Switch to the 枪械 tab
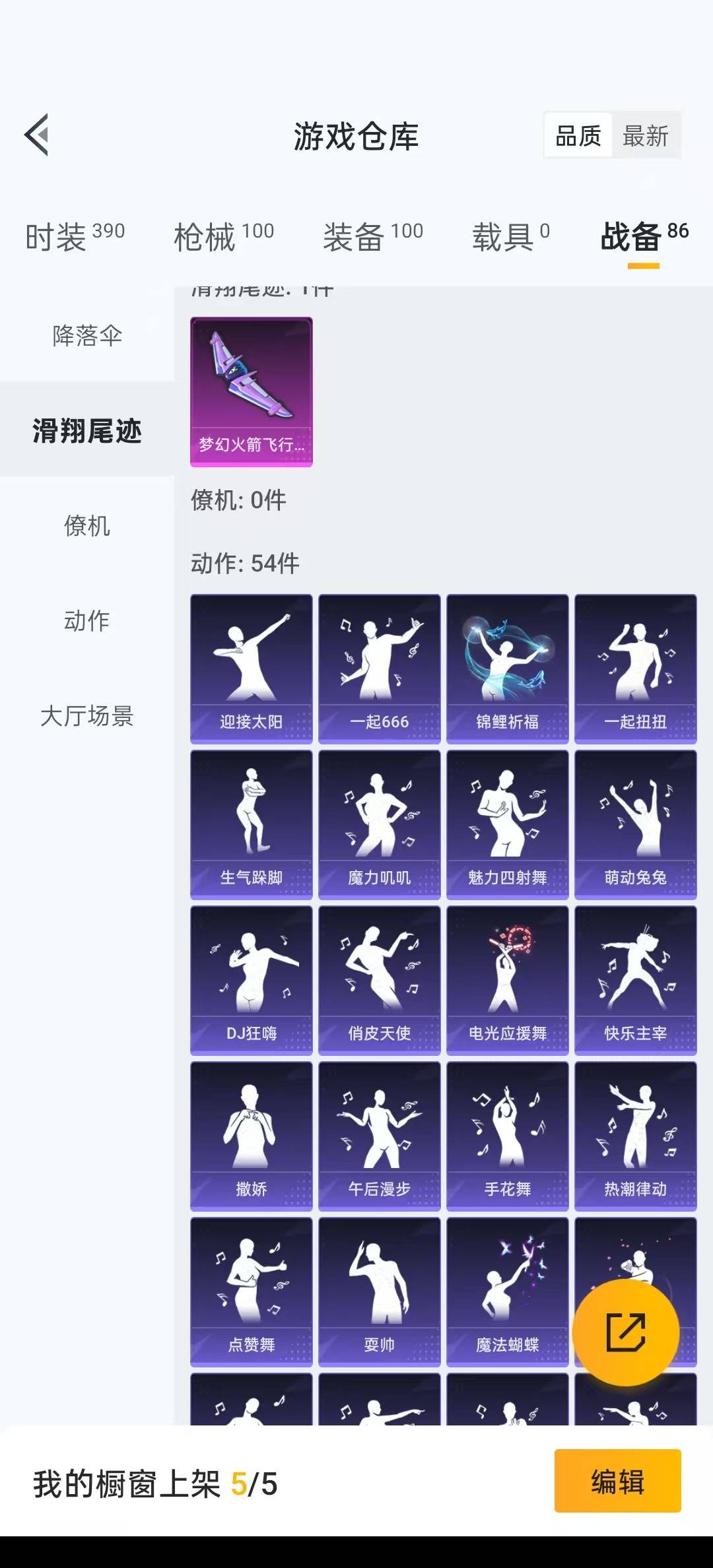The width and height of the screenshot is (713, 1568). 224,236
